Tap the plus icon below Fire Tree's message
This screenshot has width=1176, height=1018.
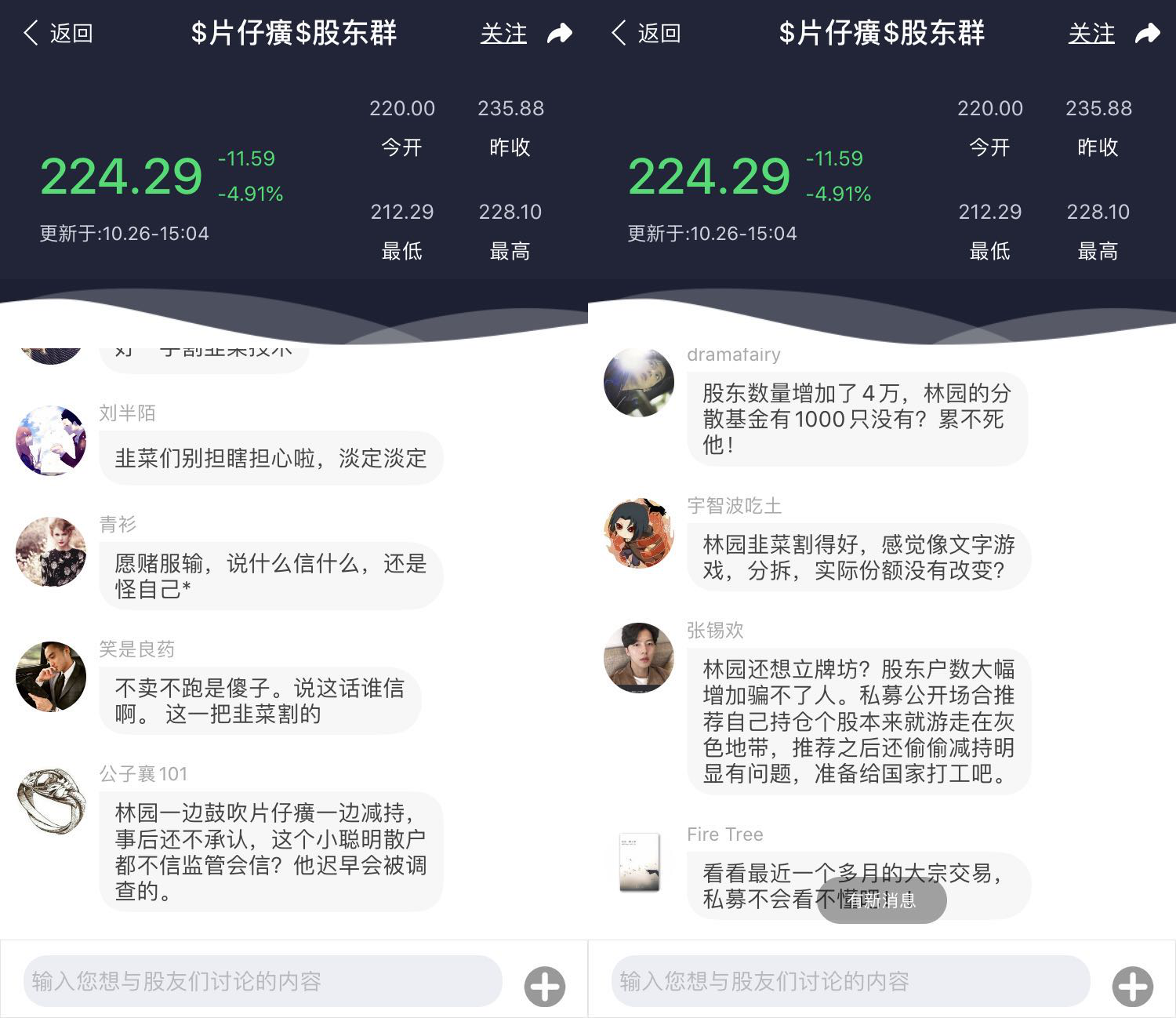[1132, 986]
